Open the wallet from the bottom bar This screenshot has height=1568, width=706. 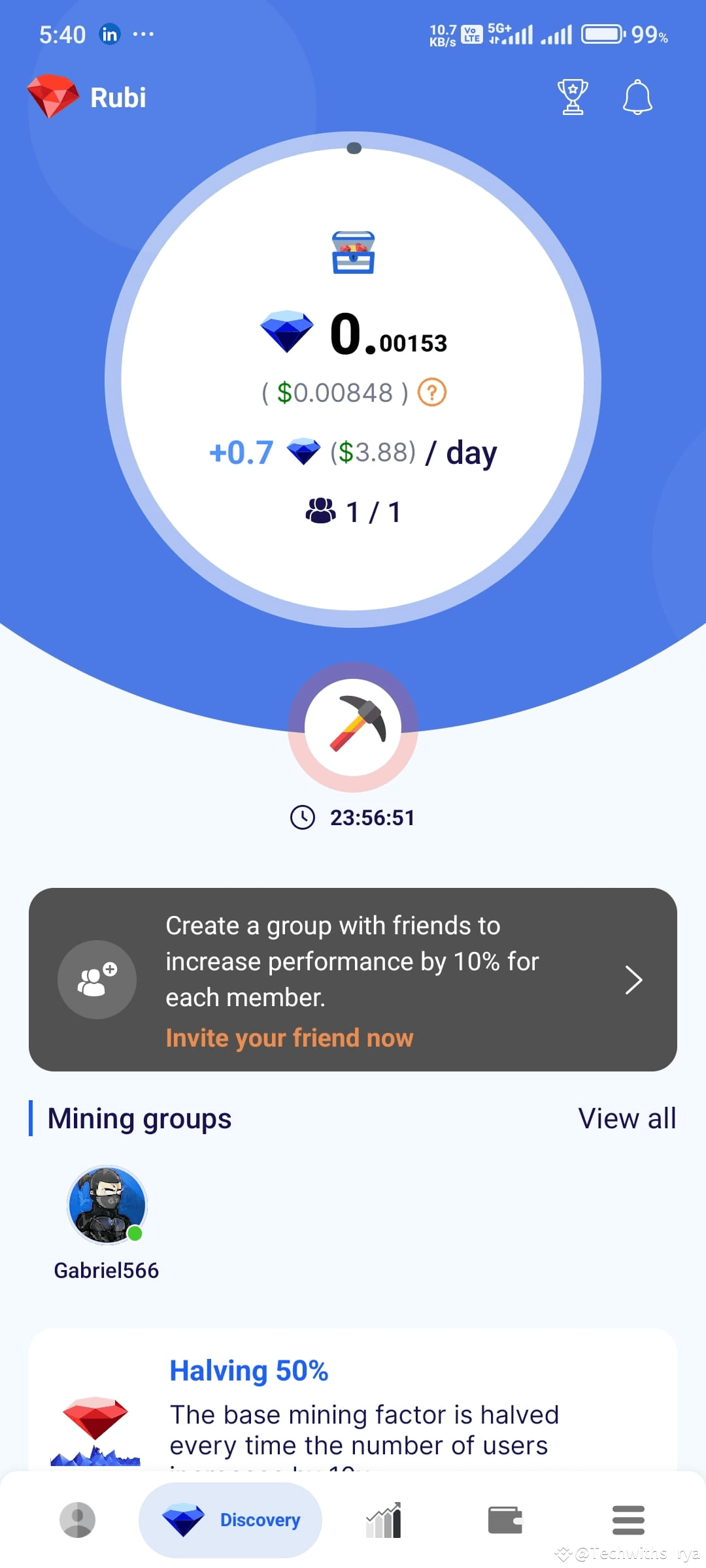tap(507, 1519)
